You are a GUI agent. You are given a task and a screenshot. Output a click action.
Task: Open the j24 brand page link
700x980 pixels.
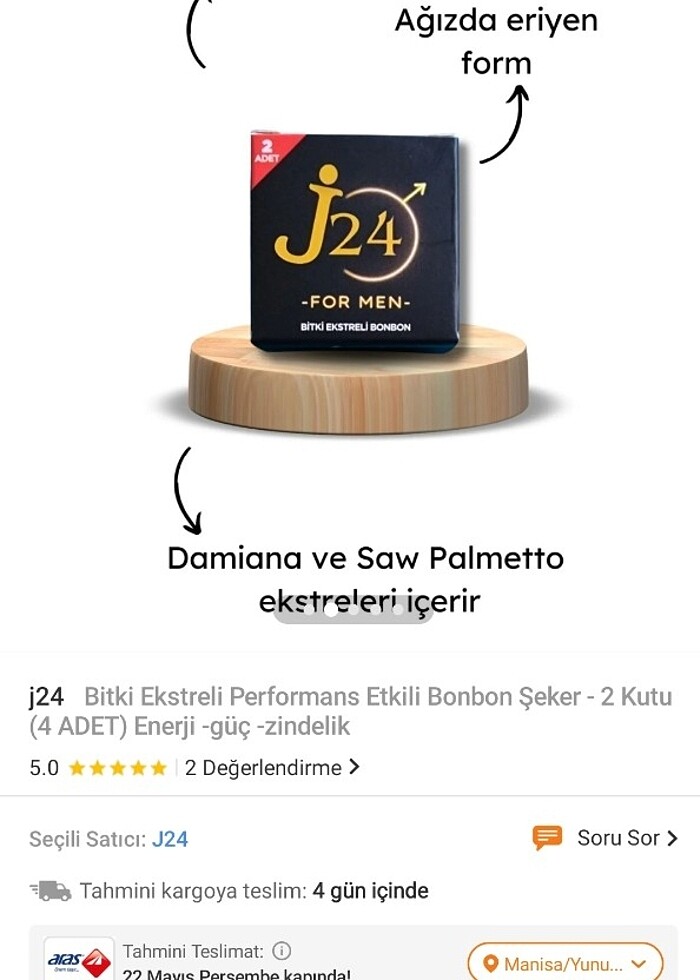46,697
